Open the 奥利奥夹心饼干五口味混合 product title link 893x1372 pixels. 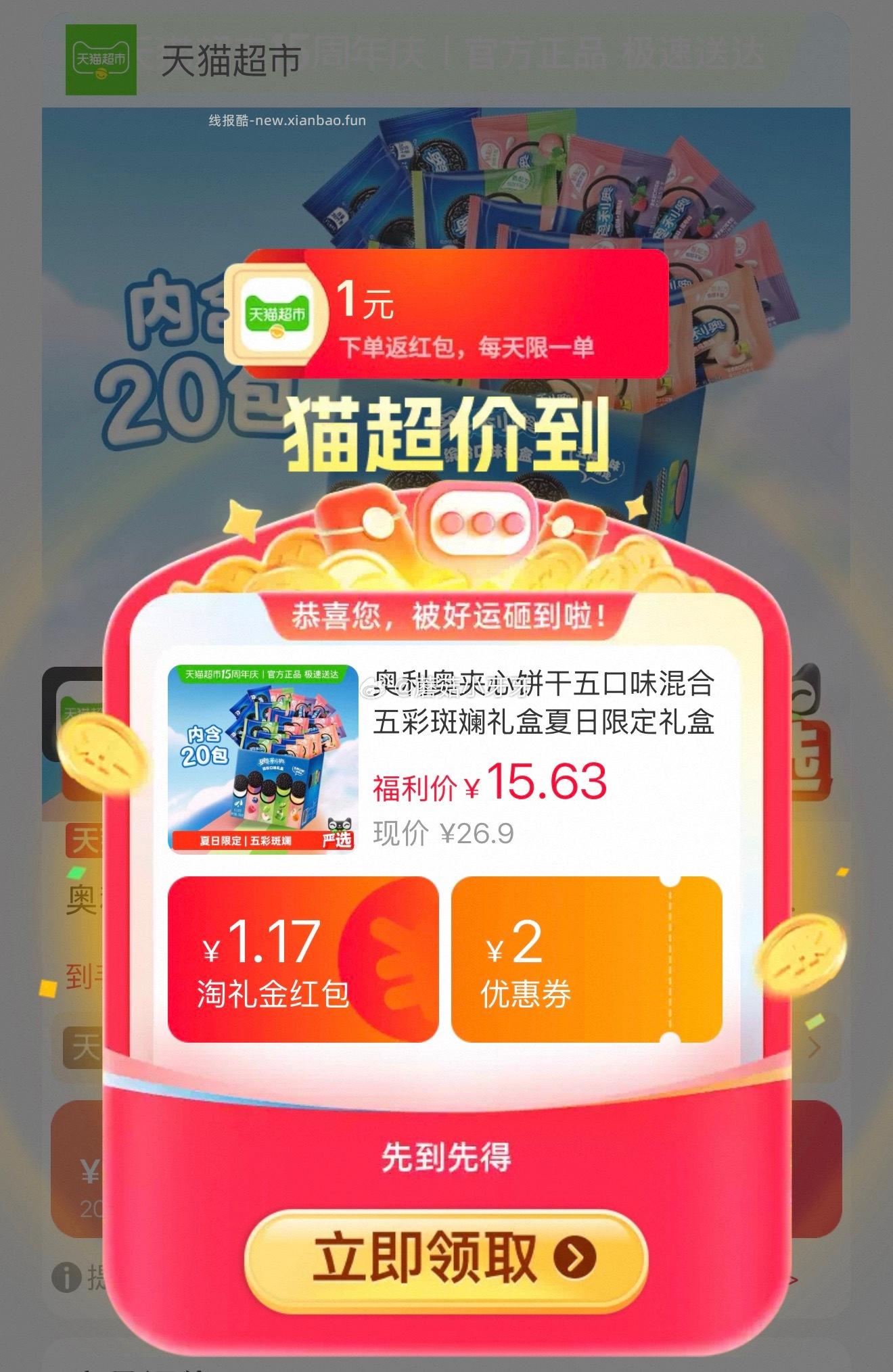coord(548,703)
